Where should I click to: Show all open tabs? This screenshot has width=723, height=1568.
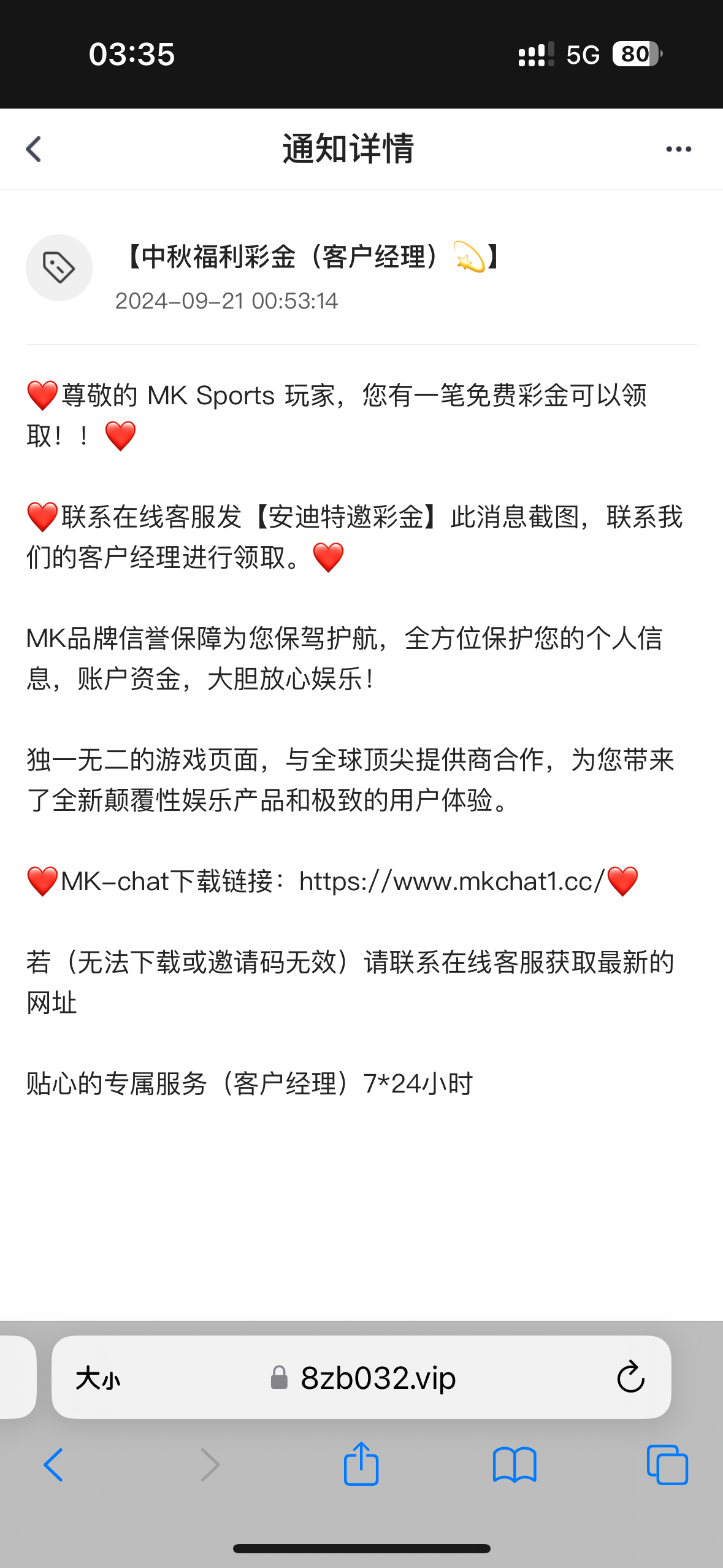click(667, 1465)
